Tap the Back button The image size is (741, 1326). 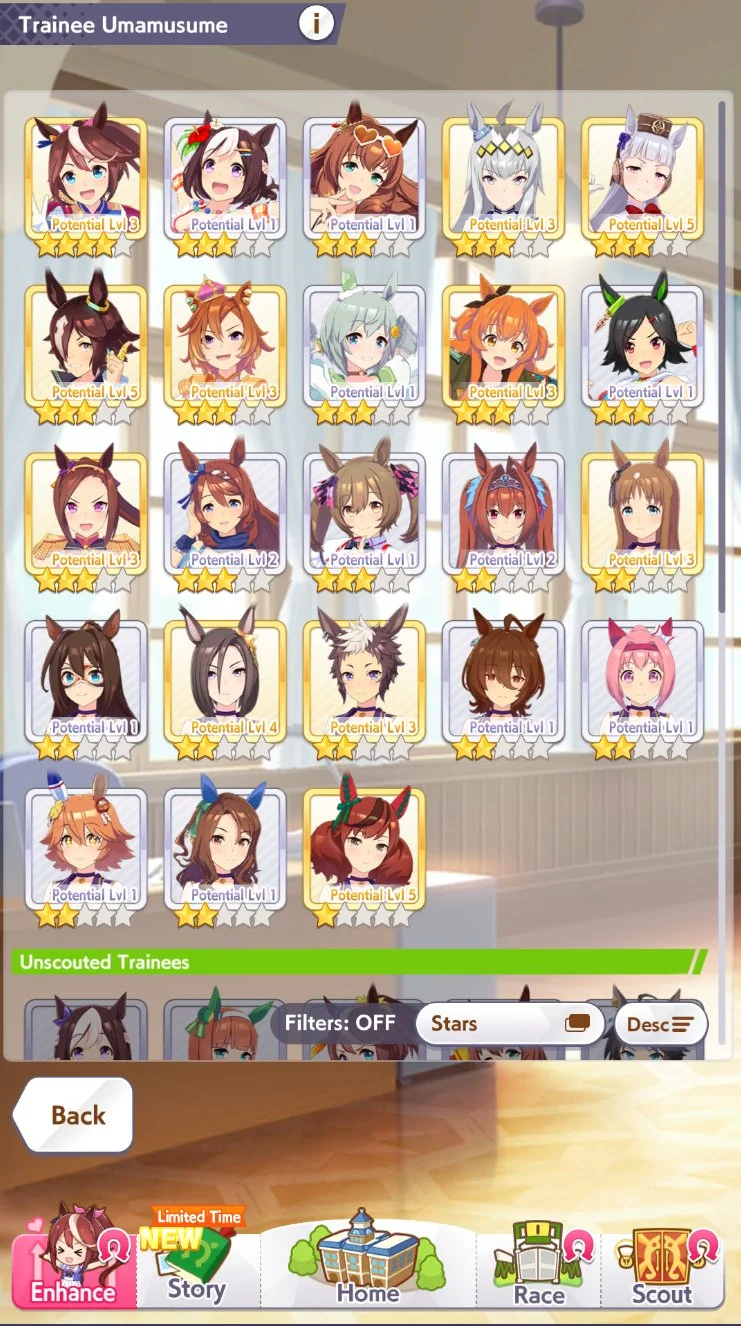(75, 1115)
